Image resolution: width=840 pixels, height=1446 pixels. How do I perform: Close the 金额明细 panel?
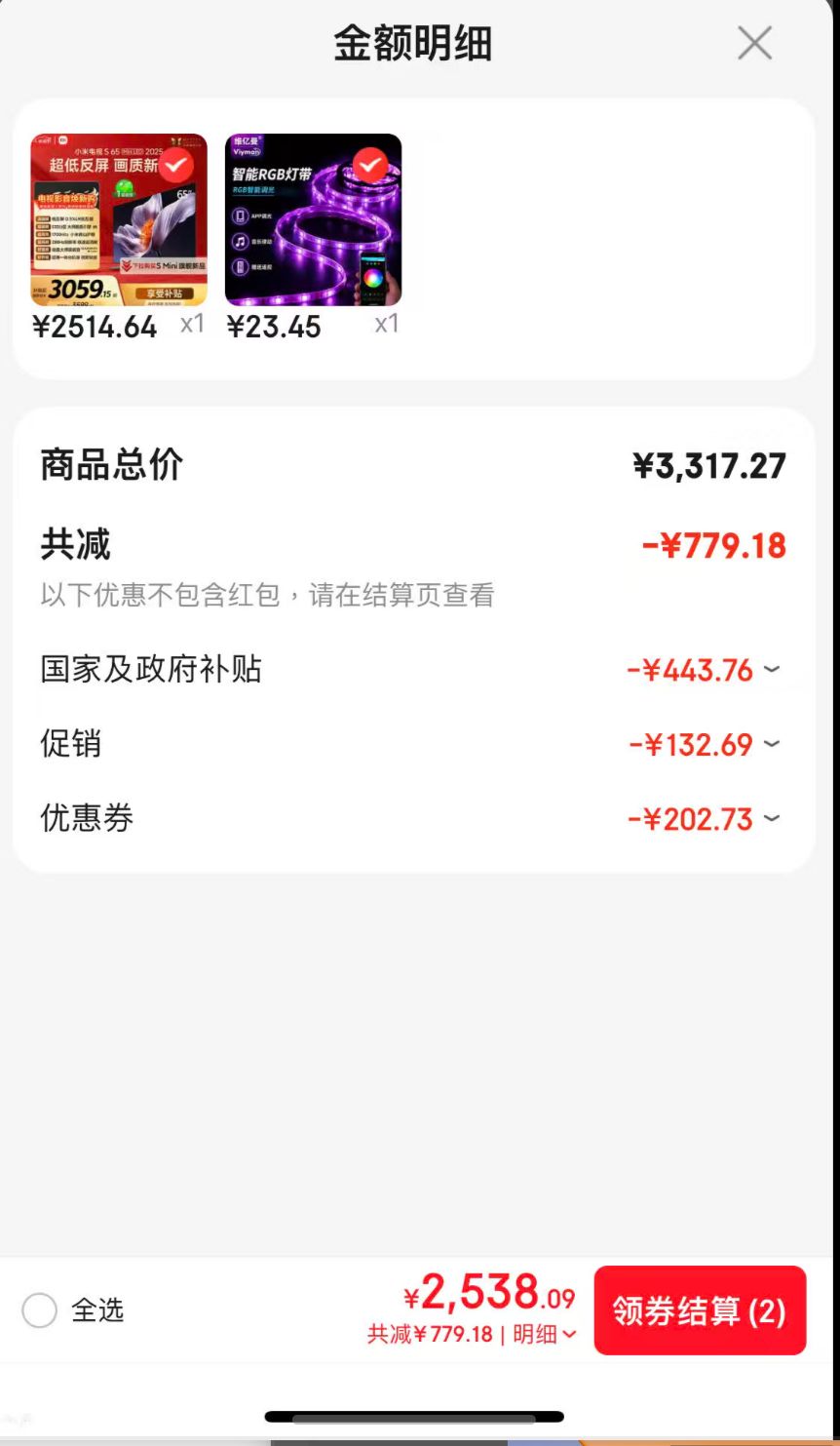click(754, 44)
